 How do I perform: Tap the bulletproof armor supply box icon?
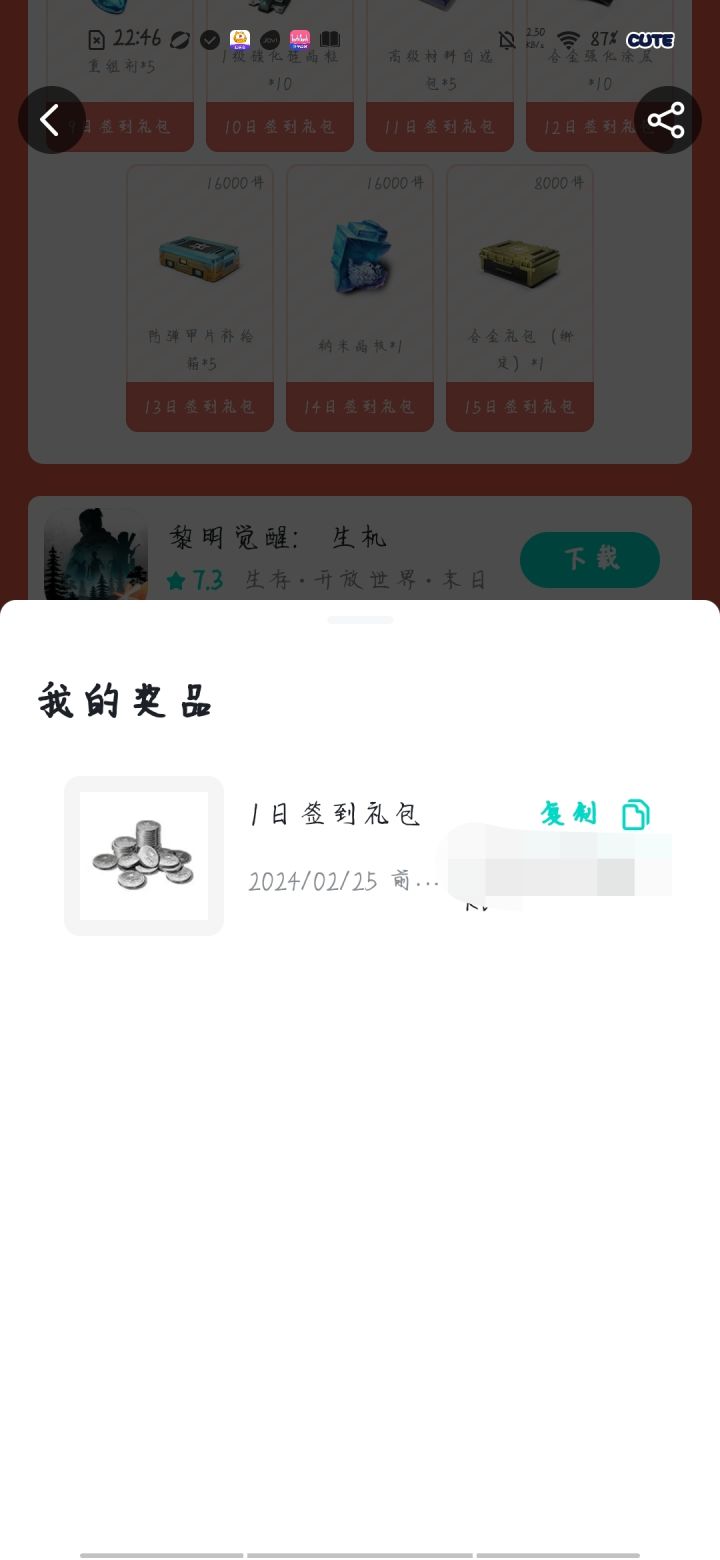[199, 258]
